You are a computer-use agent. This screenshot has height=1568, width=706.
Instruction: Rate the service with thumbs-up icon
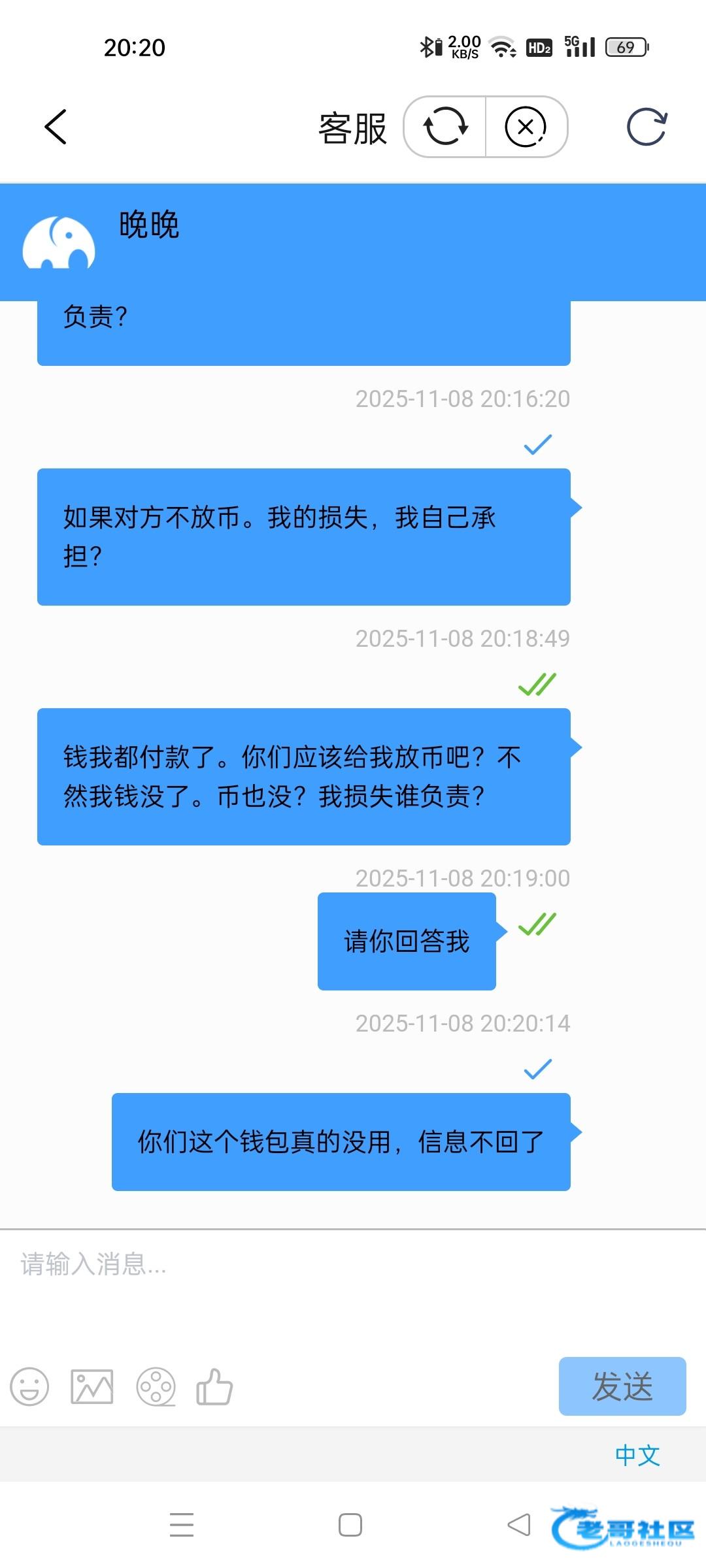[214, 1386]
